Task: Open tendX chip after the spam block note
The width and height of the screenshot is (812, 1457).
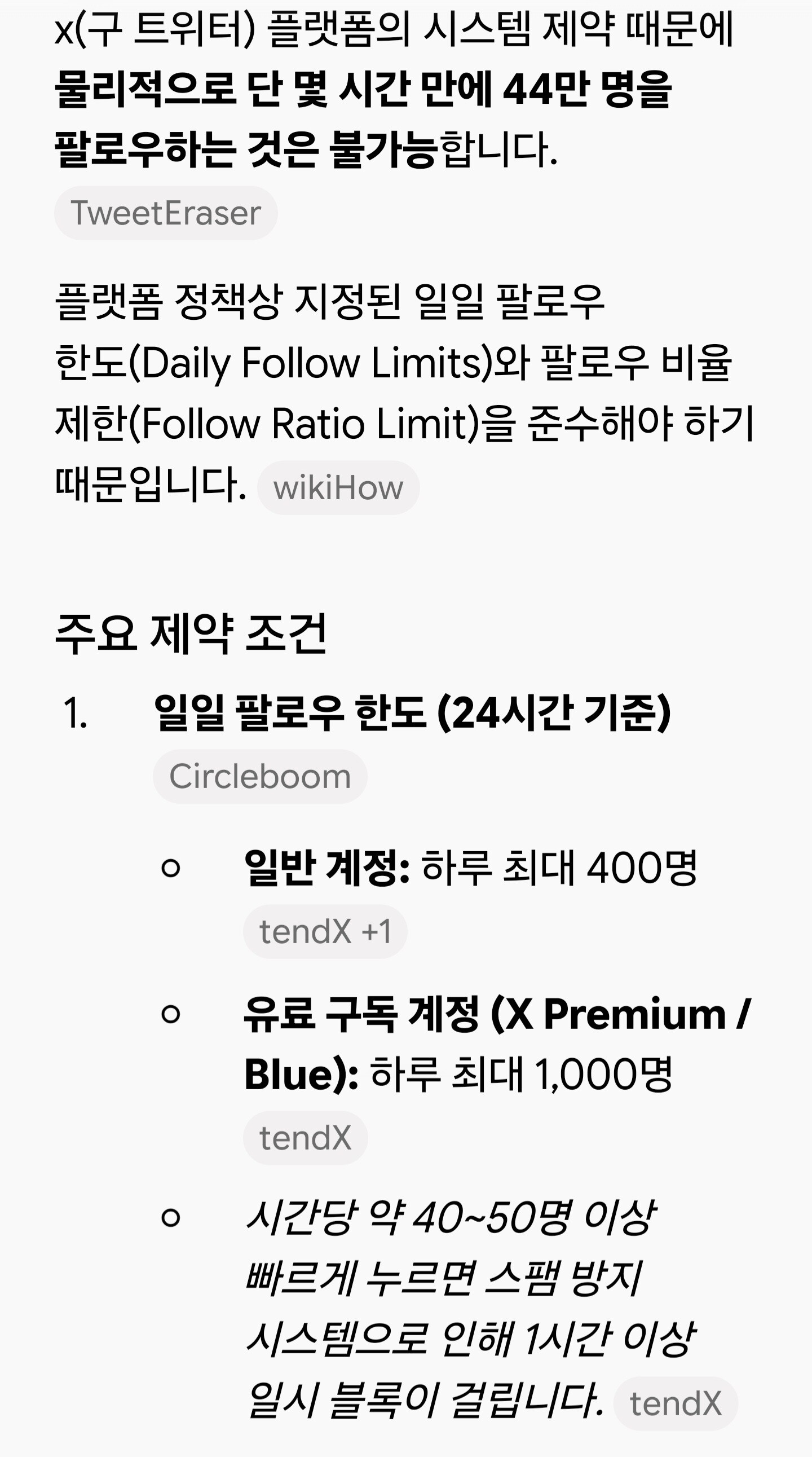Action: tap(676, 1403)
